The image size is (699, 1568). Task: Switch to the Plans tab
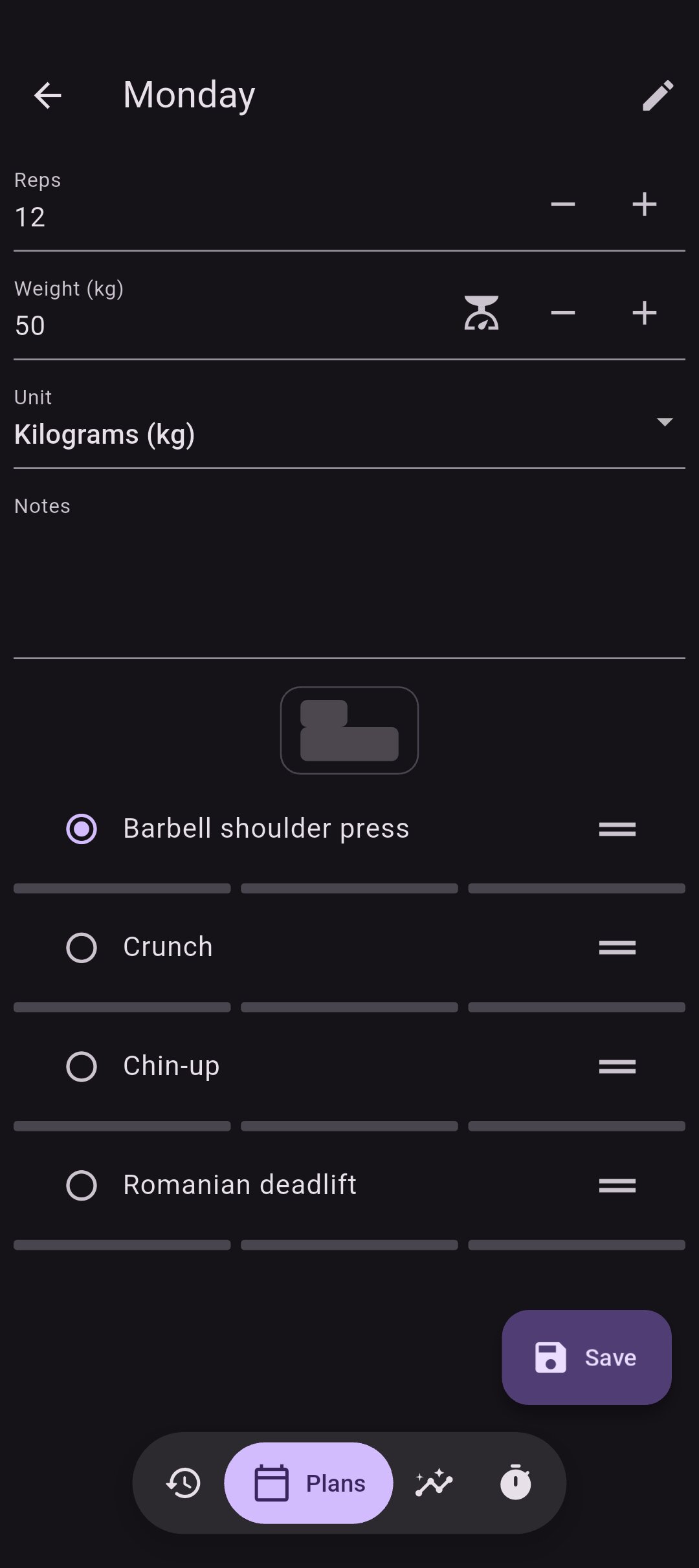coord(309,1483)
